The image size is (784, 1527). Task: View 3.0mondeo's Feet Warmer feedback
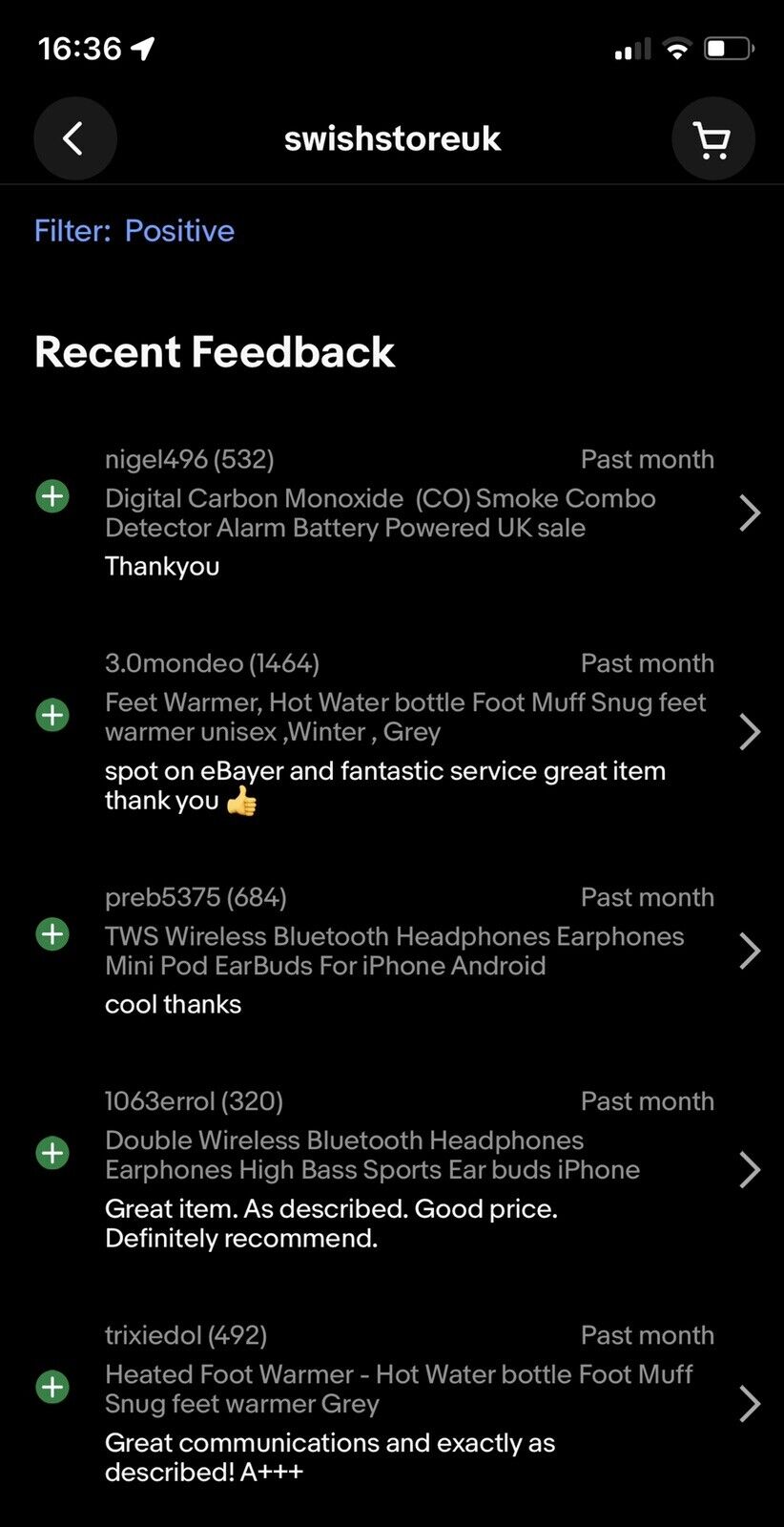click(x=749, y=732)
